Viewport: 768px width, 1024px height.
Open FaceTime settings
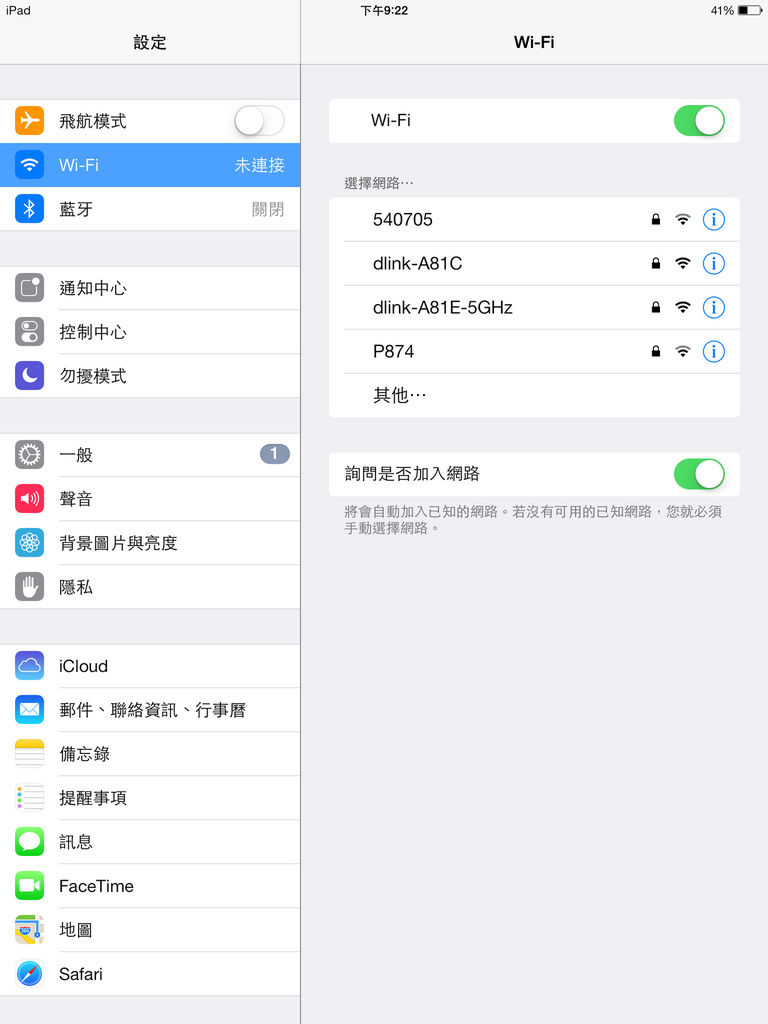pyautogui.click(x=150, y=886)
